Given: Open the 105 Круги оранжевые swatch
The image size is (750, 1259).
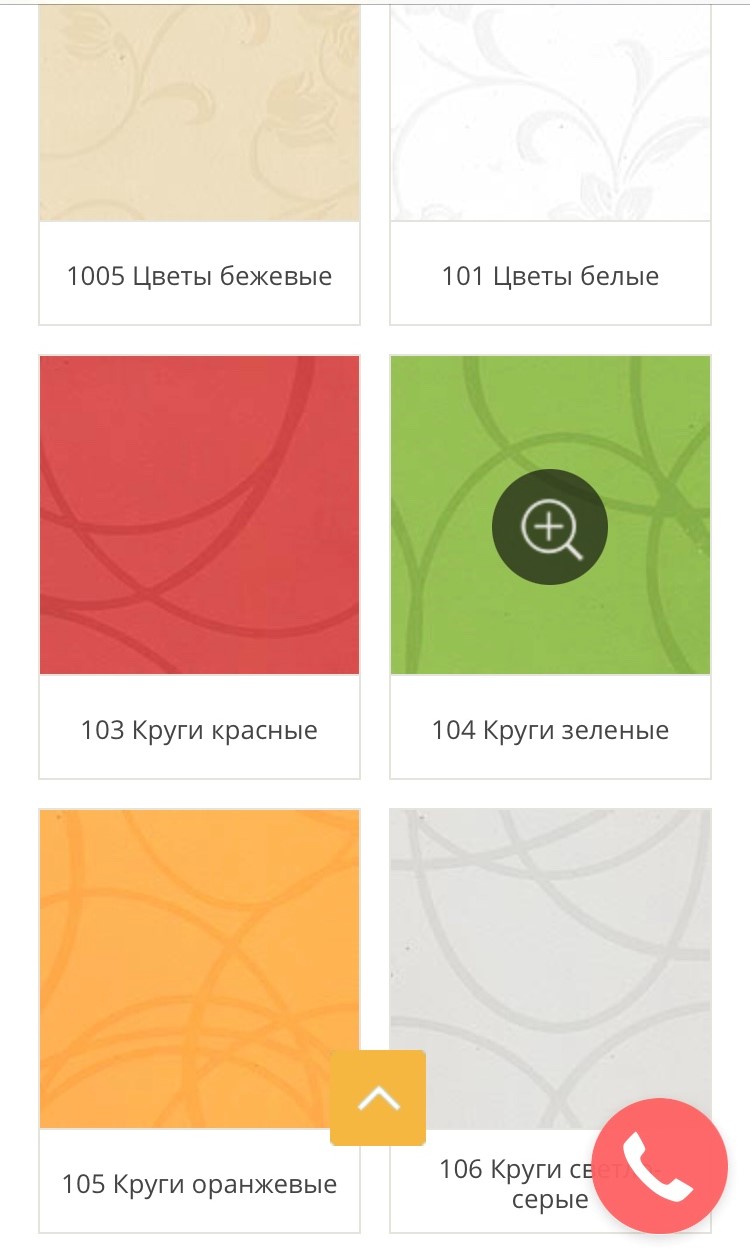Looking at the screenshot, I should click(x=199, y=969).
